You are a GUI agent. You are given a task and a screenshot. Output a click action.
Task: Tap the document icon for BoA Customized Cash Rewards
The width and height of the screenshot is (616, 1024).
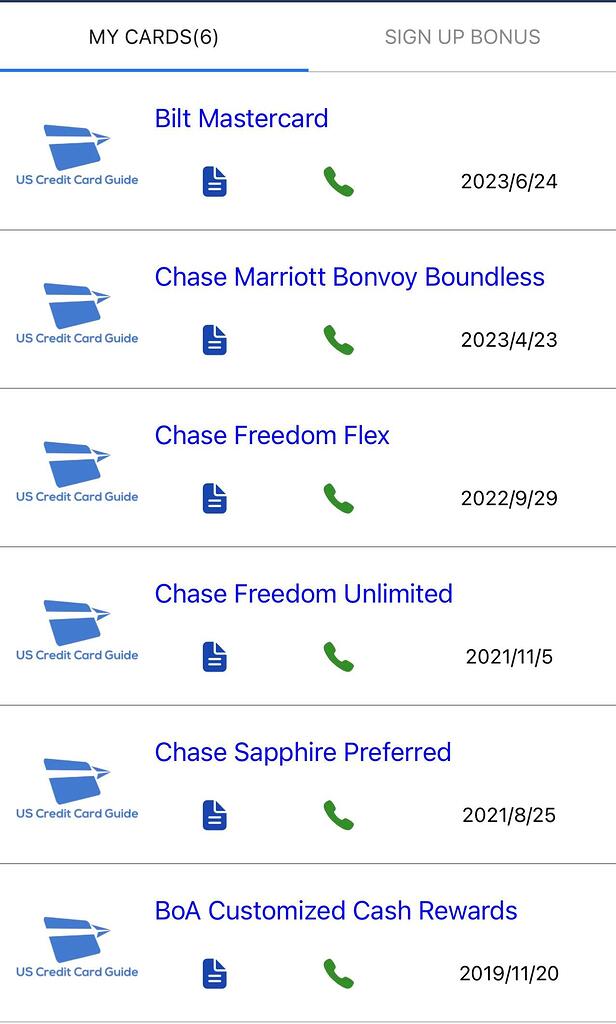point(214,973)
